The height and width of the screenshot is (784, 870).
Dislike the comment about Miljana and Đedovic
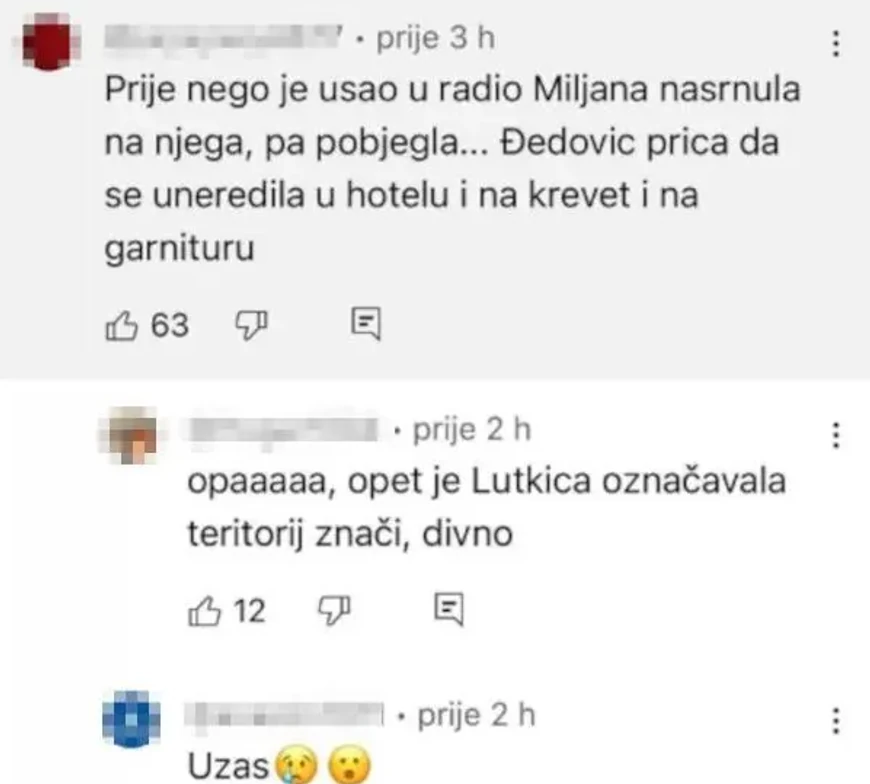click(x=249, y=324)
